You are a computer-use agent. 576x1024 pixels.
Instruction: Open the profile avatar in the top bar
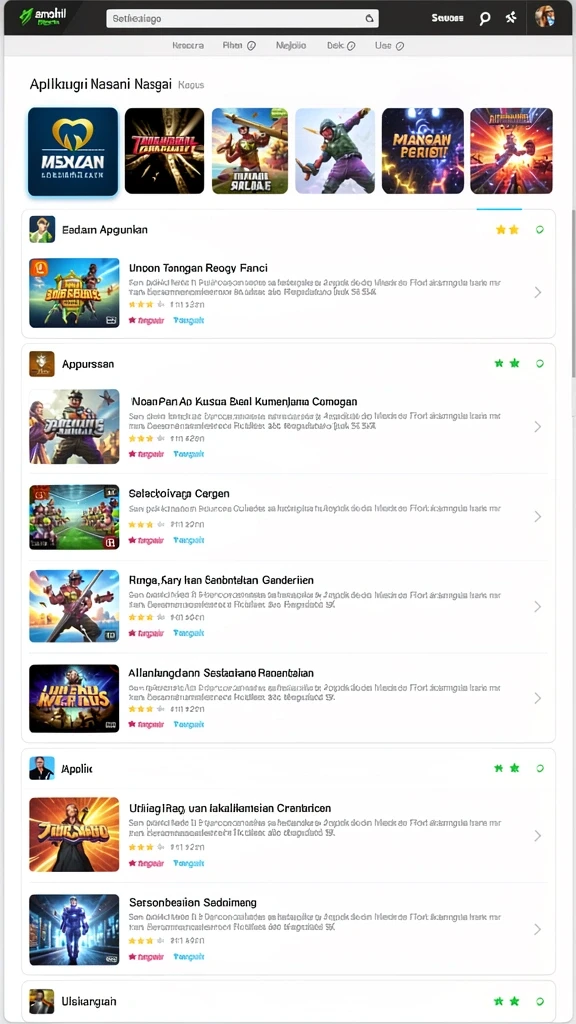[545, 17]
